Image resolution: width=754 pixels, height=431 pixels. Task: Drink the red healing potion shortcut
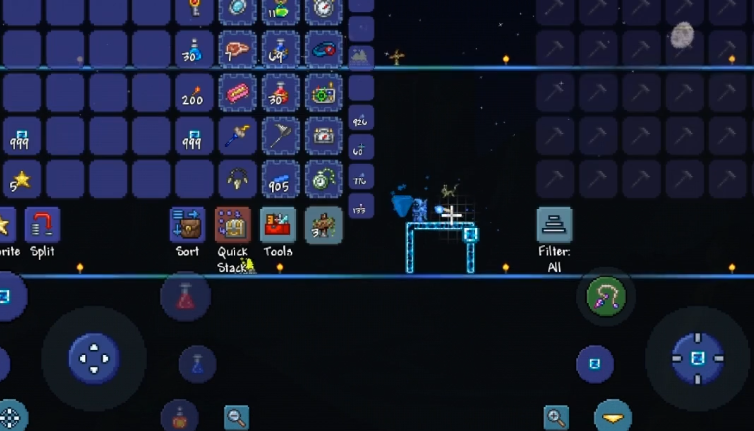pos(185,297)
